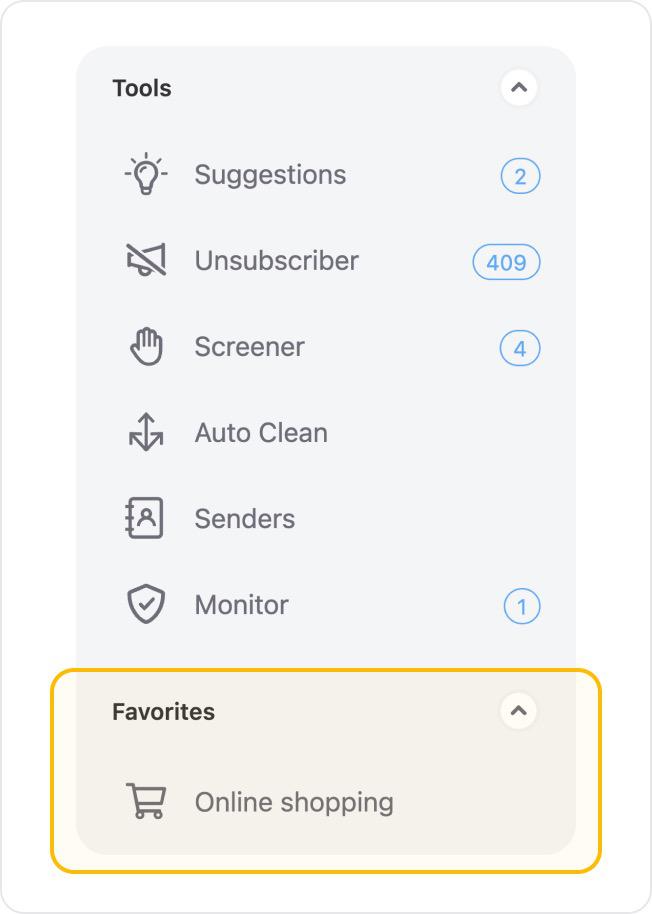The height and width of the screenshot is (914, 652).
Task: Open Monitor
Action: click(x=241, y=605)
